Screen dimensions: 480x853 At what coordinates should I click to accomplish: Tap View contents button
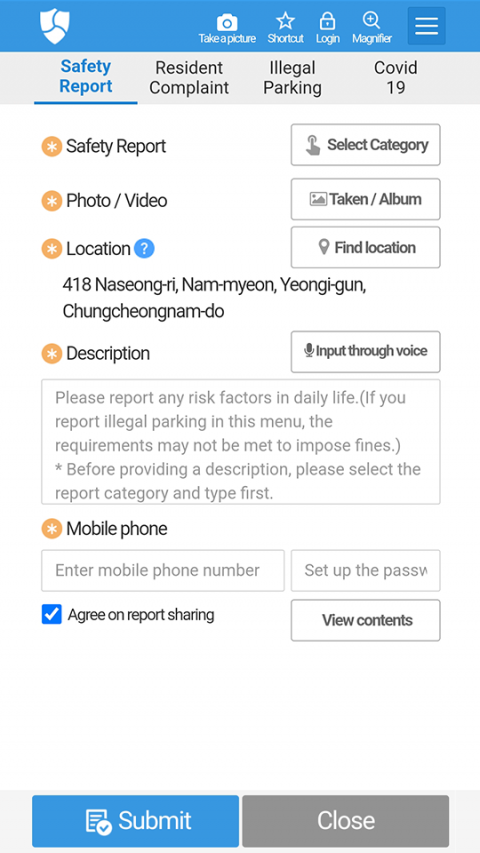tap(366, 620)
